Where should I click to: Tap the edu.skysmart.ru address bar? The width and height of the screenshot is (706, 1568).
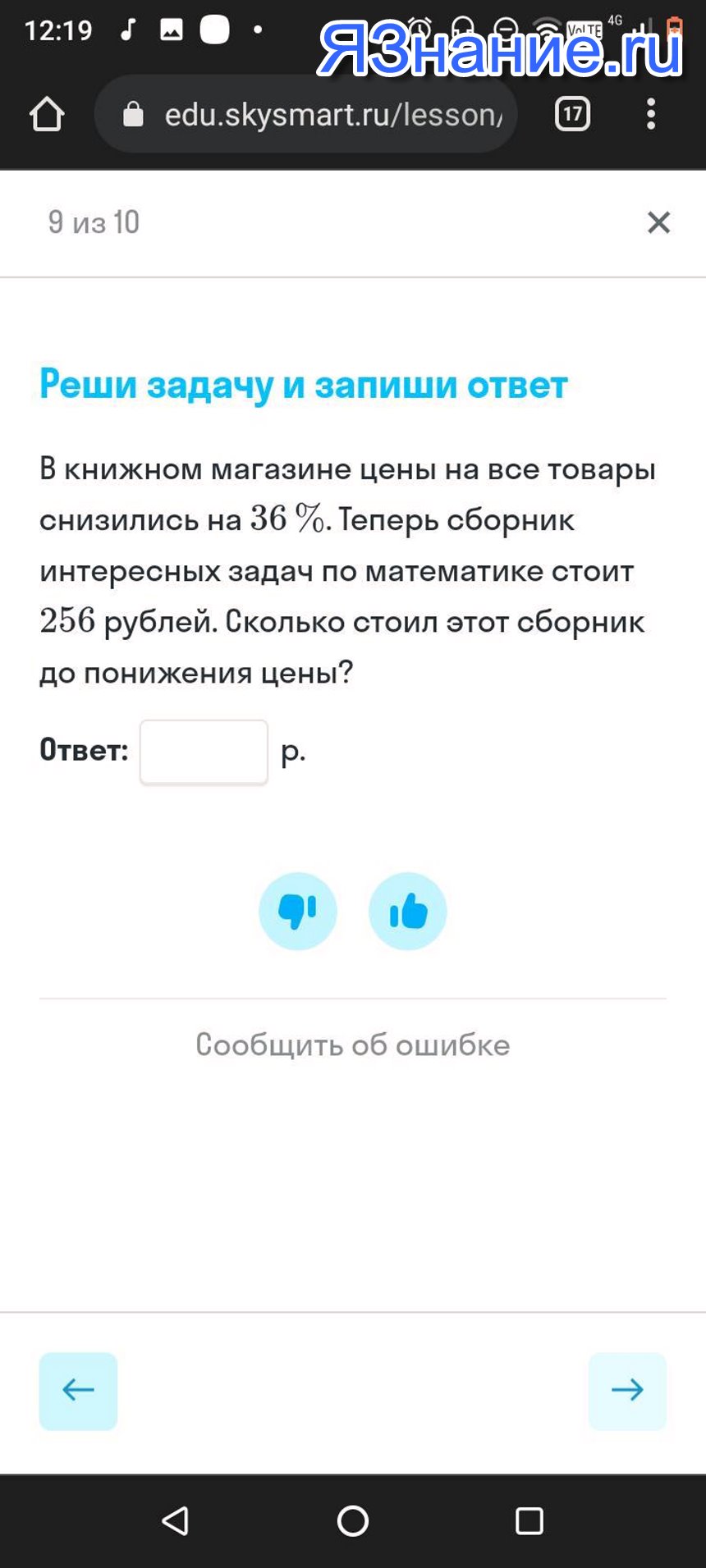306,114
